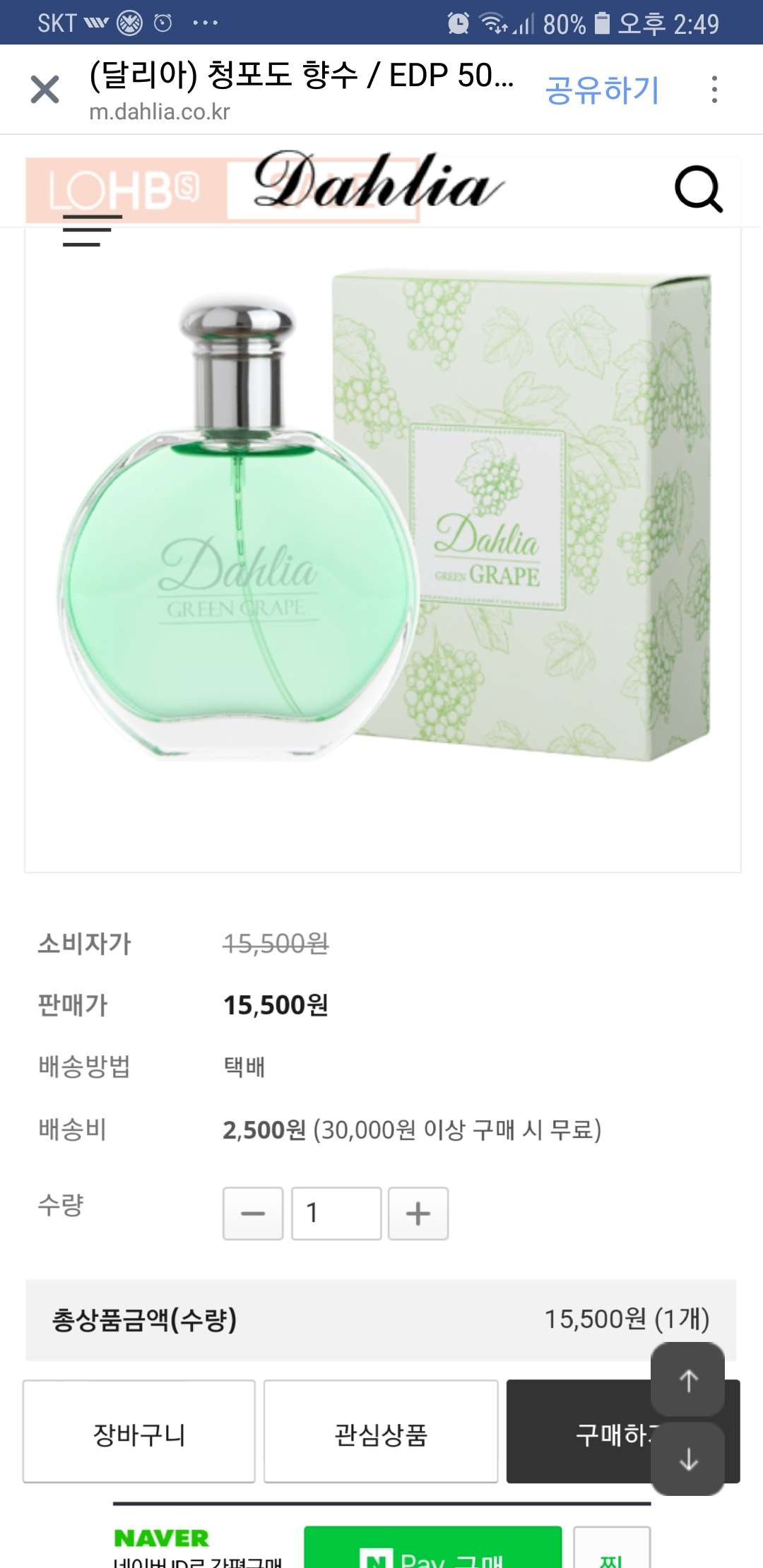This screenshot has height=1568, width=763.
Task: Focus the quantity input field
Action: click(x=336, y=1213)
